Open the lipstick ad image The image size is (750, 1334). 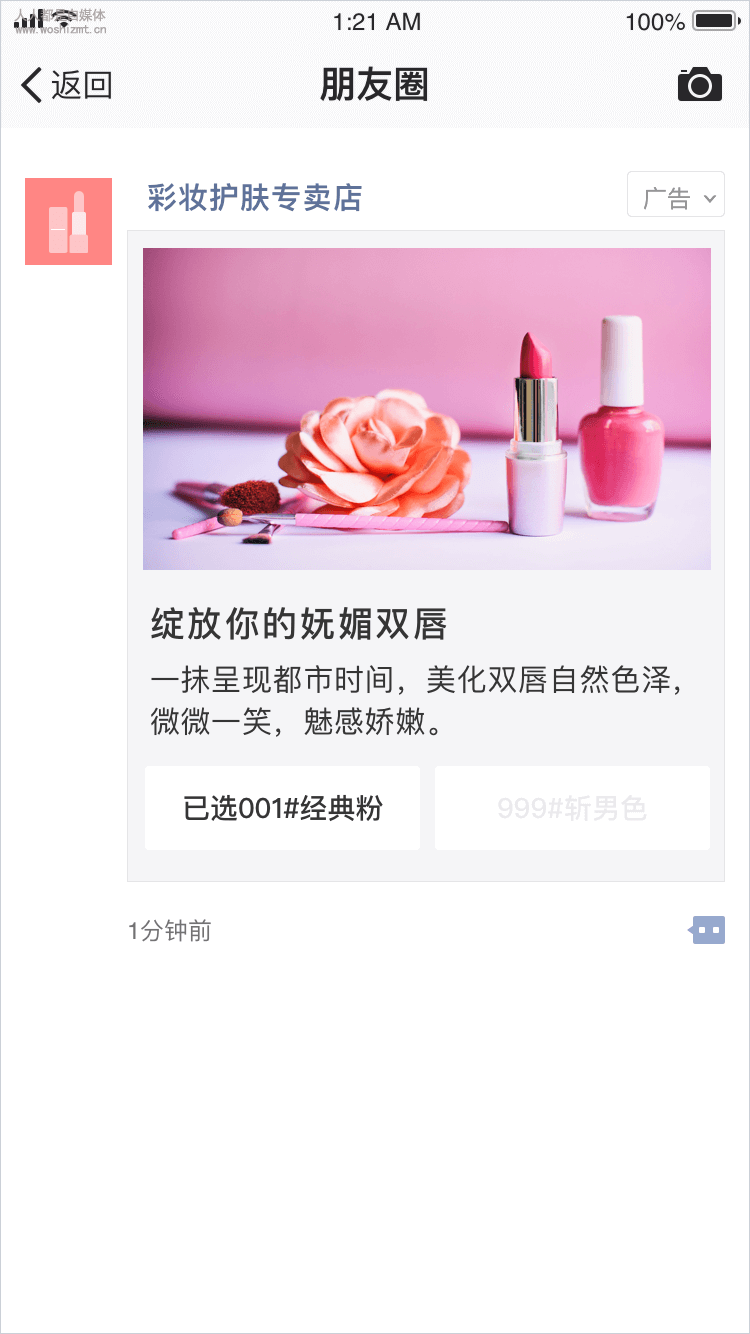tap(427, 409)
